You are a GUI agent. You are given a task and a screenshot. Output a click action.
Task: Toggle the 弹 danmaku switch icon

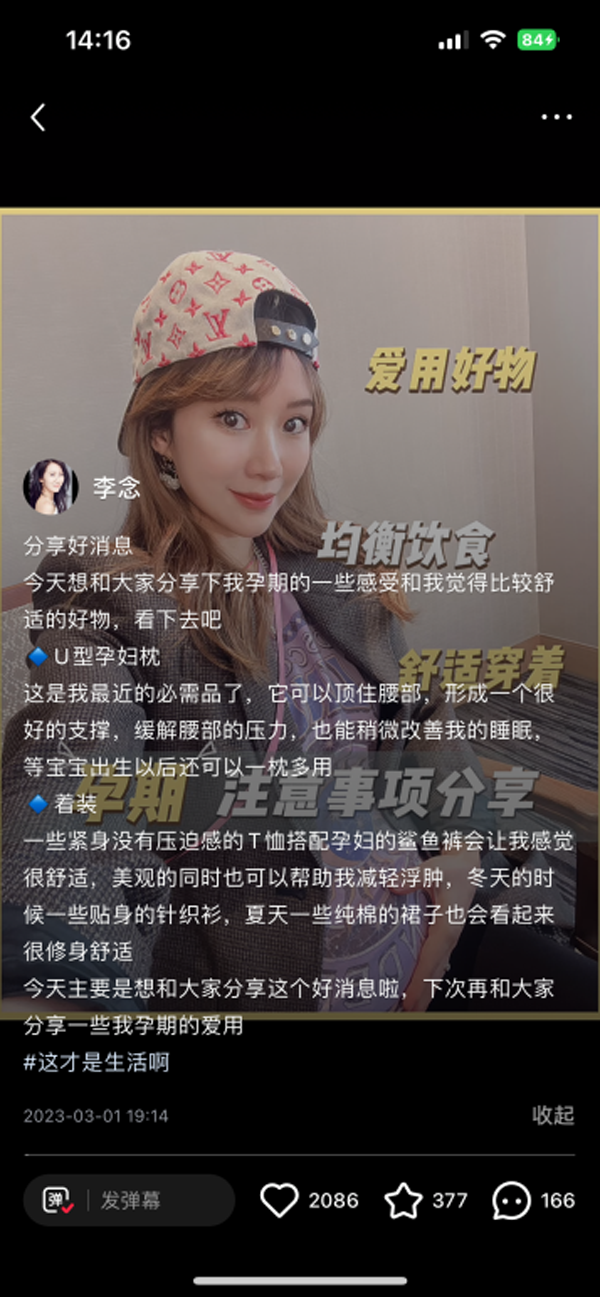57,1200
